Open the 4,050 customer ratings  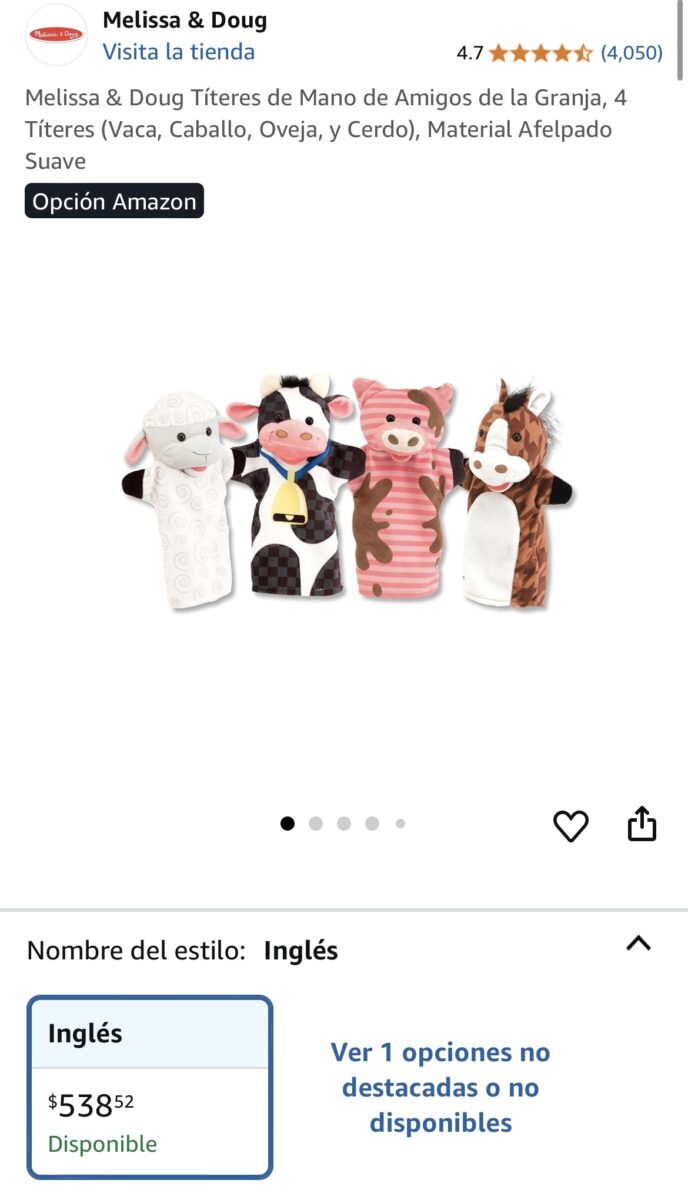[631, 53]
